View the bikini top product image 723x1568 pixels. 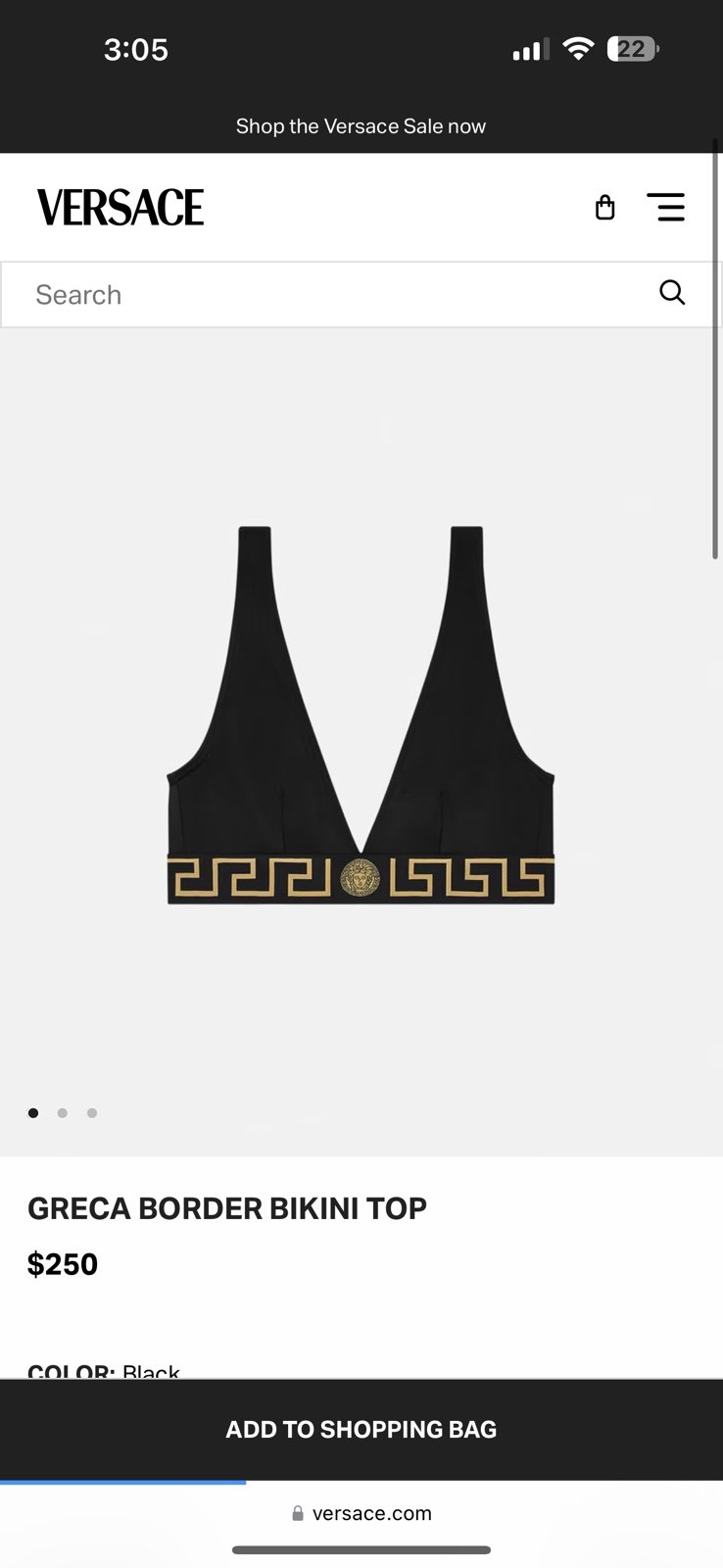361,715
